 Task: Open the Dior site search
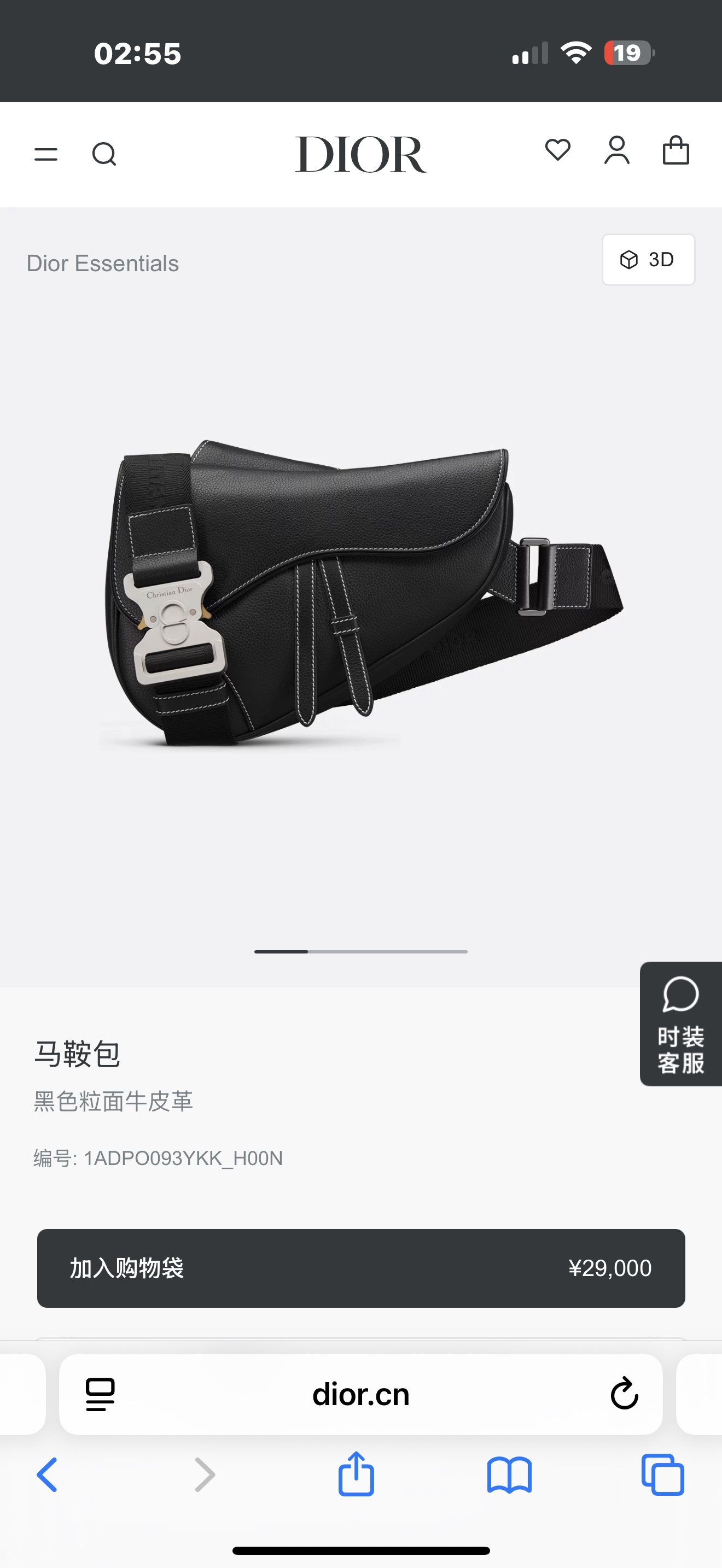click(x=104, y=154)
